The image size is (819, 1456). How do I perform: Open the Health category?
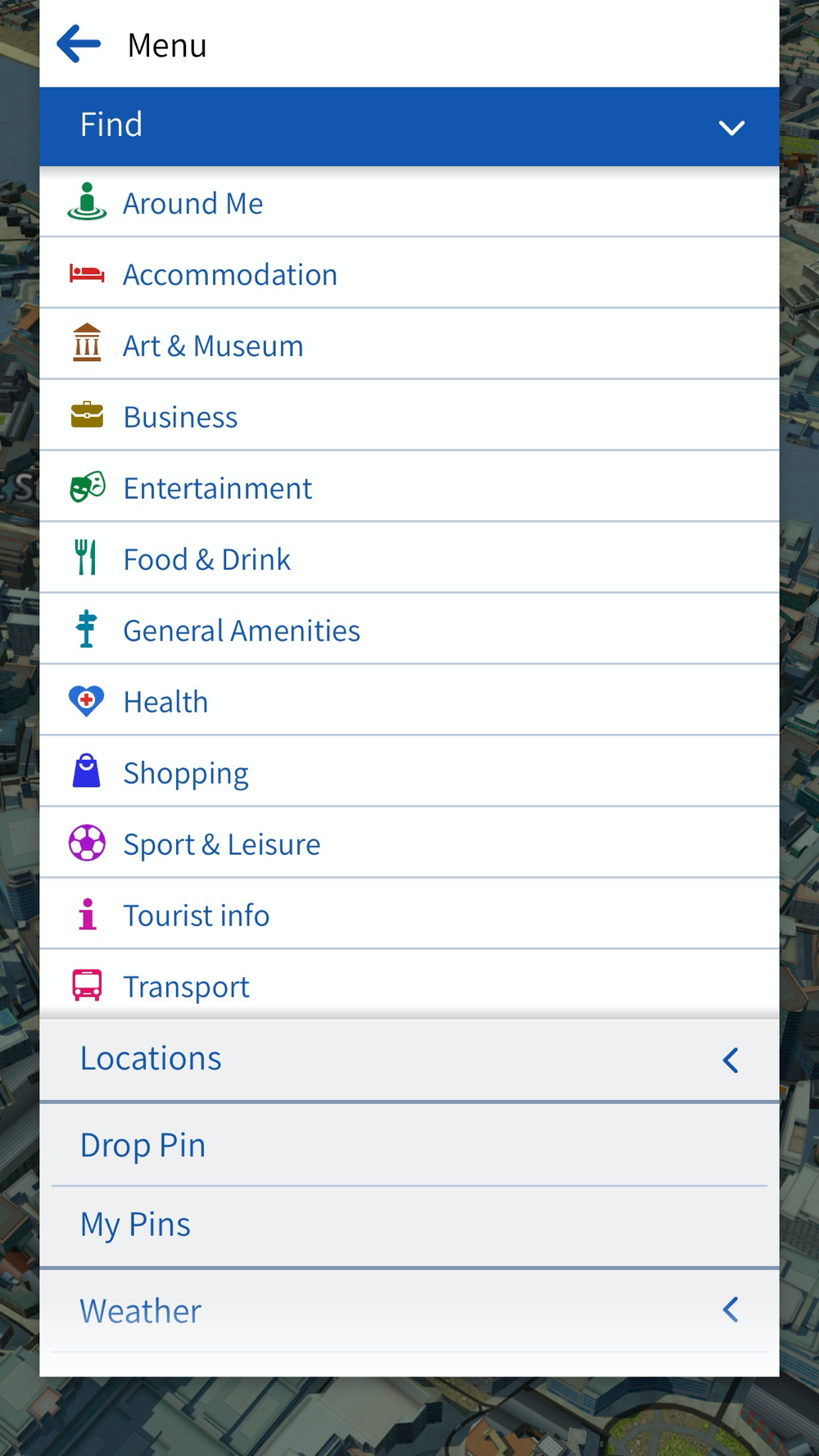pos(409,701)
